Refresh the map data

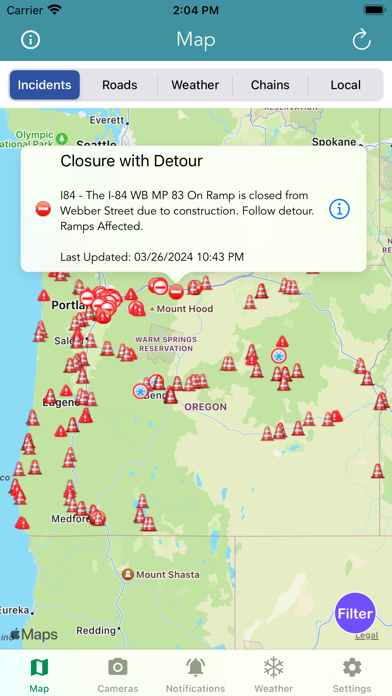point(361,40)
